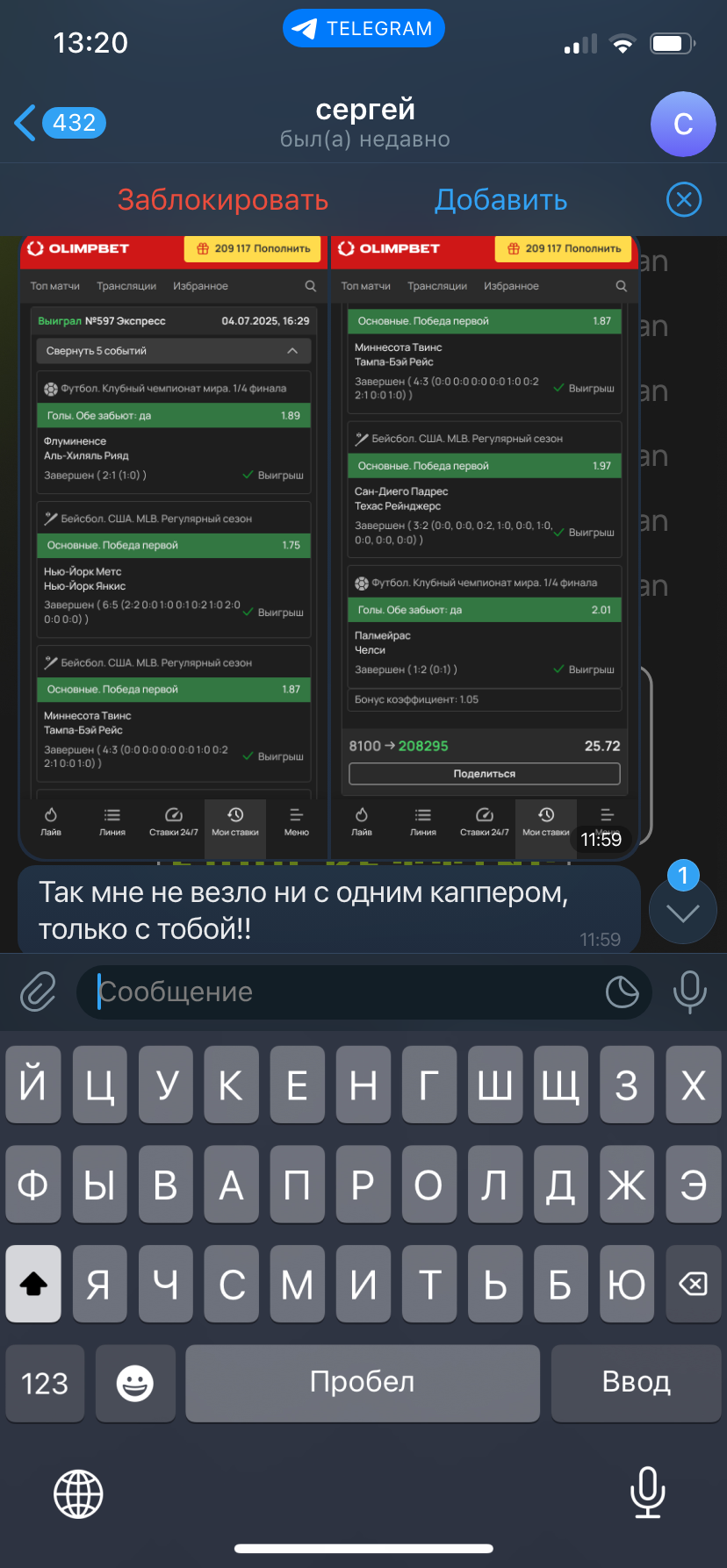This screenshot has height=1568, width=727.
Task: Start keyboard dictation with the microphone
Action: point(648,1493)
